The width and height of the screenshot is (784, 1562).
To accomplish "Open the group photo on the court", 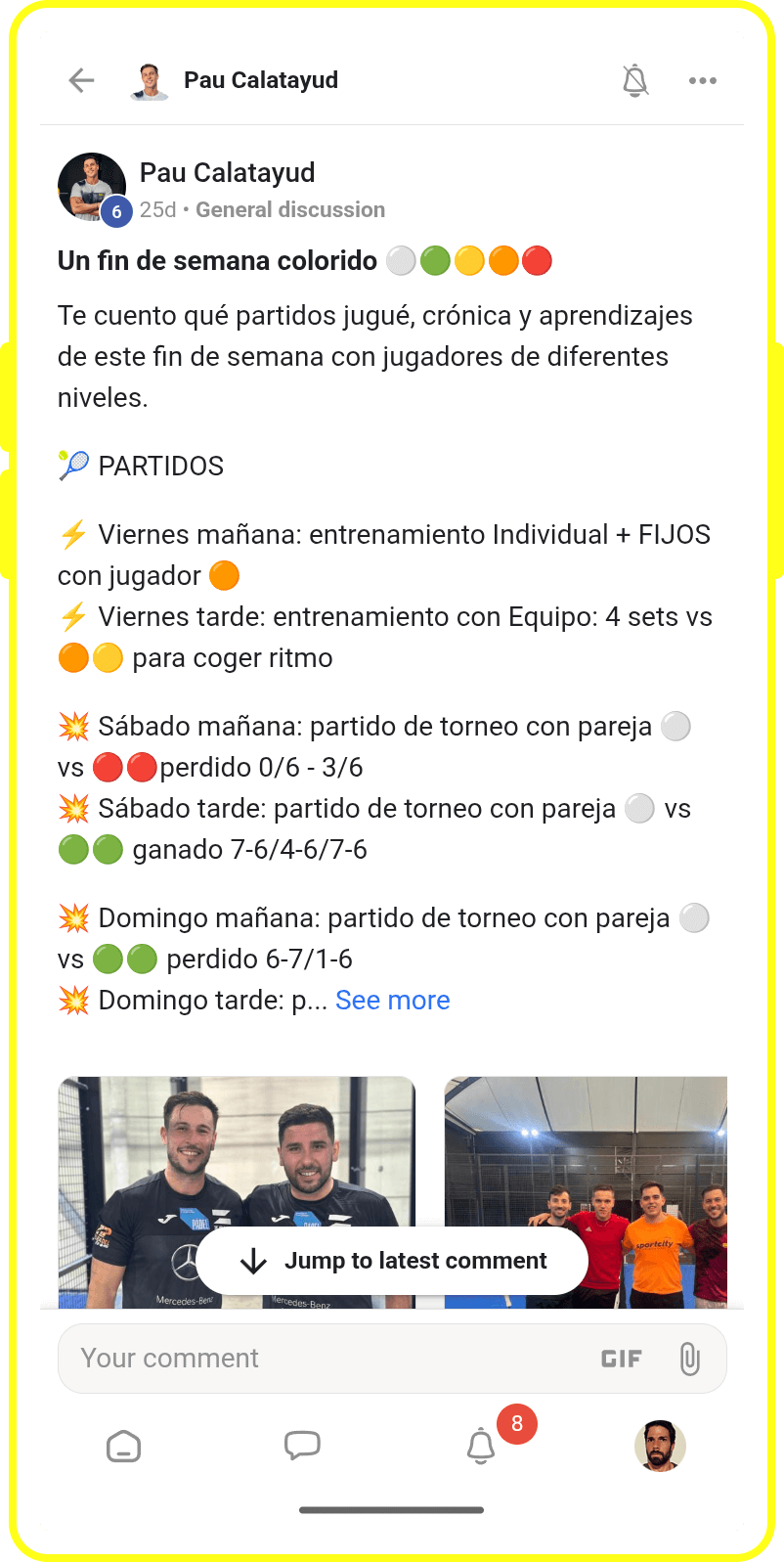I will (x=586, y=1154).
